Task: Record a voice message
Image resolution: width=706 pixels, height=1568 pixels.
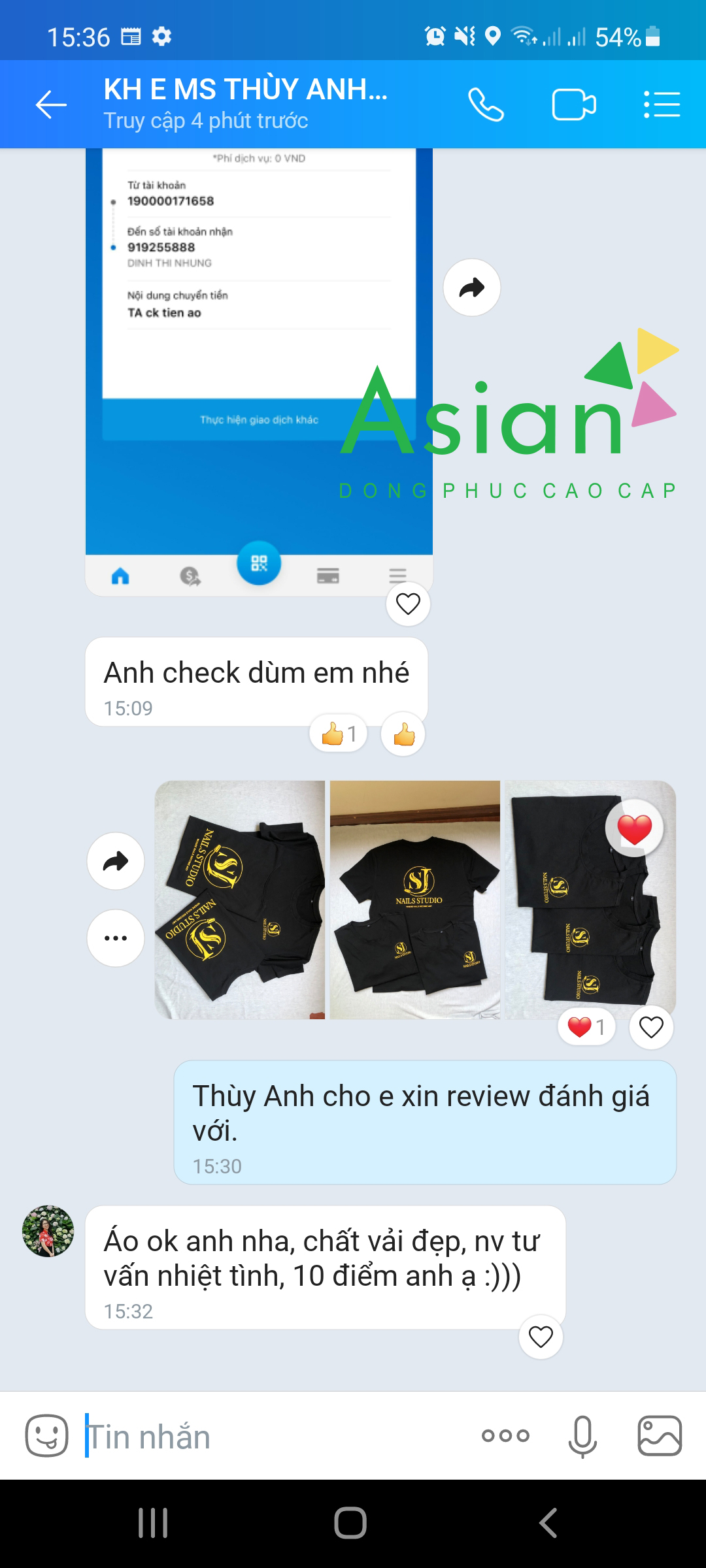Action: [582, 1435]
